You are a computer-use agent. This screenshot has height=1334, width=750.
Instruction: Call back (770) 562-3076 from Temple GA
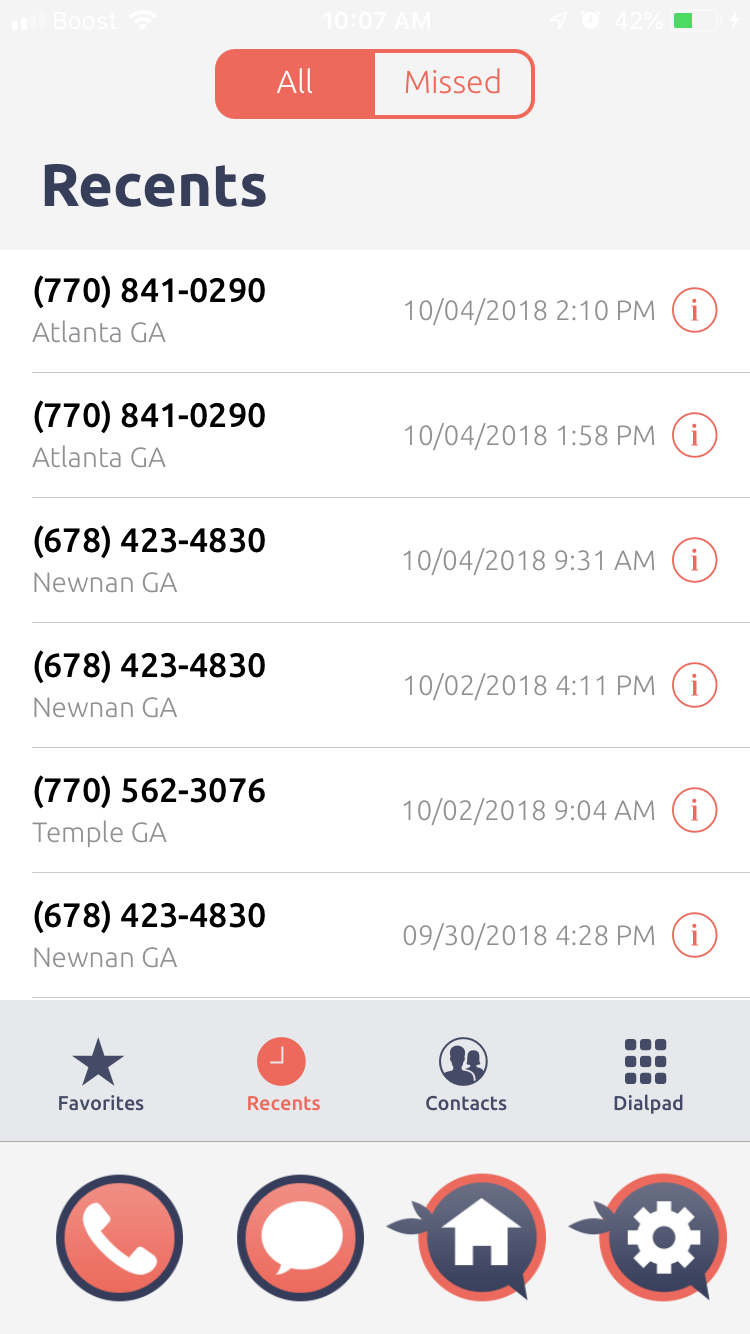(x=200, y=809)
